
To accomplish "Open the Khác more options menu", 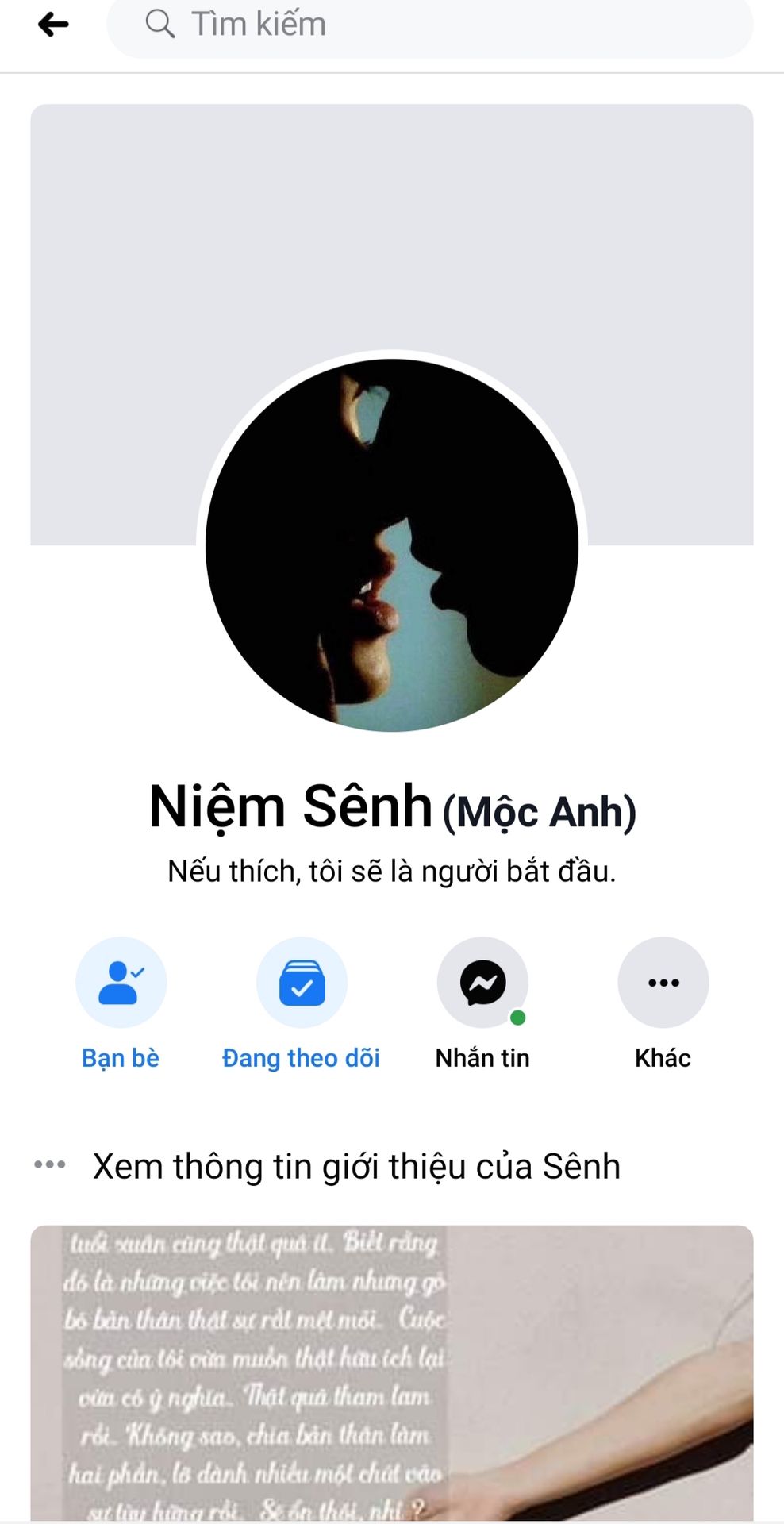I will [663, 983].
